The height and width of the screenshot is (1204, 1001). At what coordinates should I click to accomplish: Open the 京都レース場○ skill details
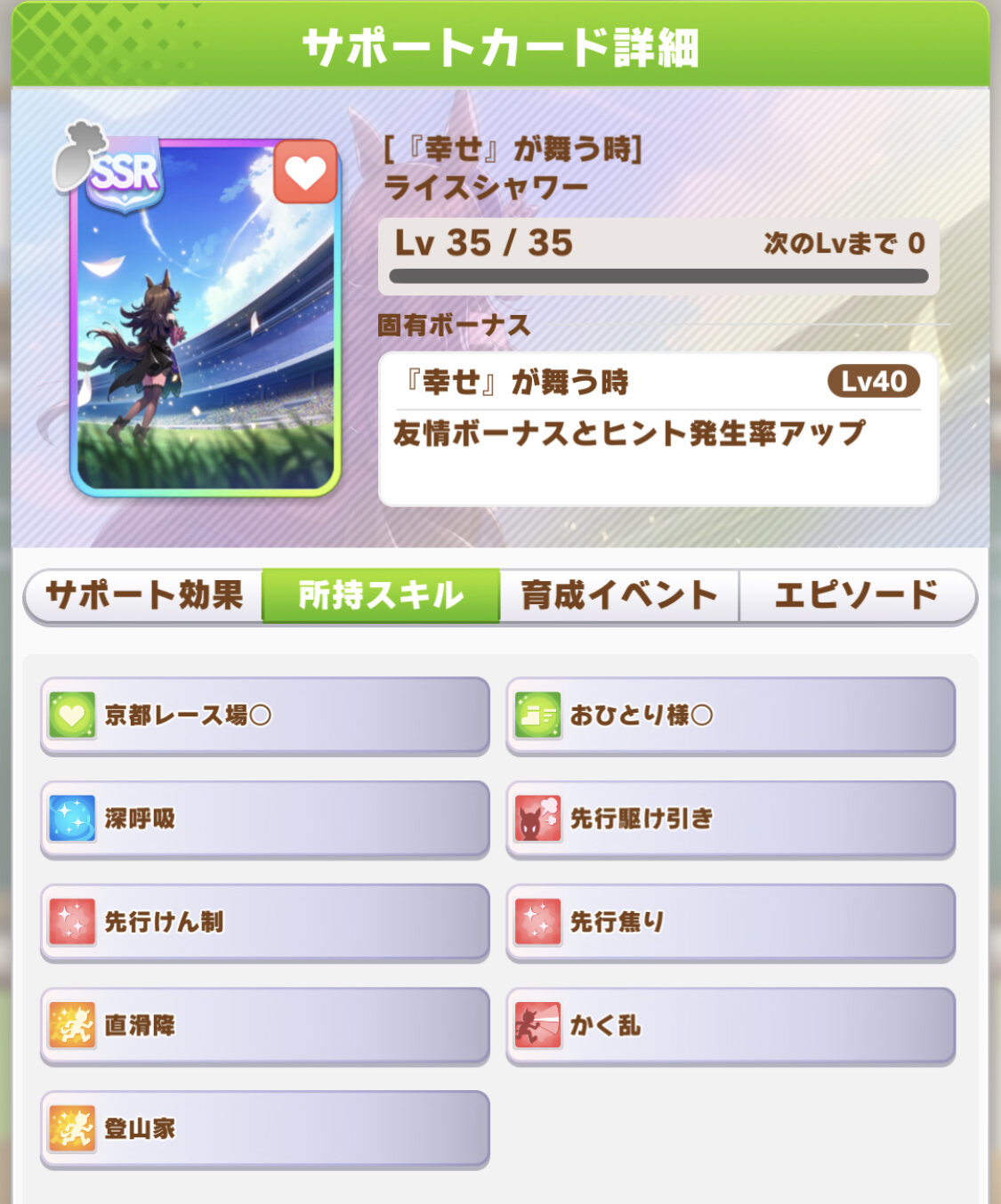[265, 715]
